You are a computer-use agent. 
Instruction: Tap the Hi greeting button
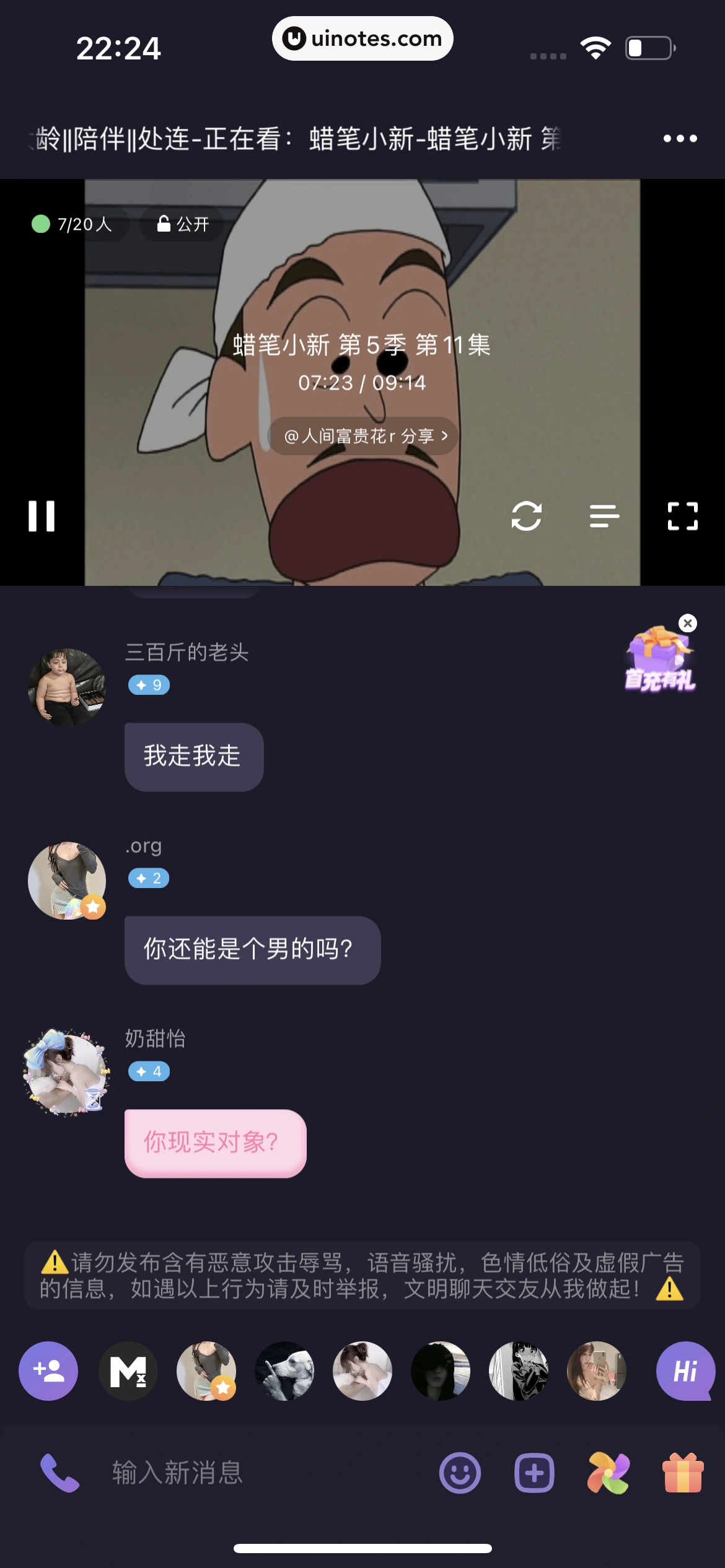685,1371
